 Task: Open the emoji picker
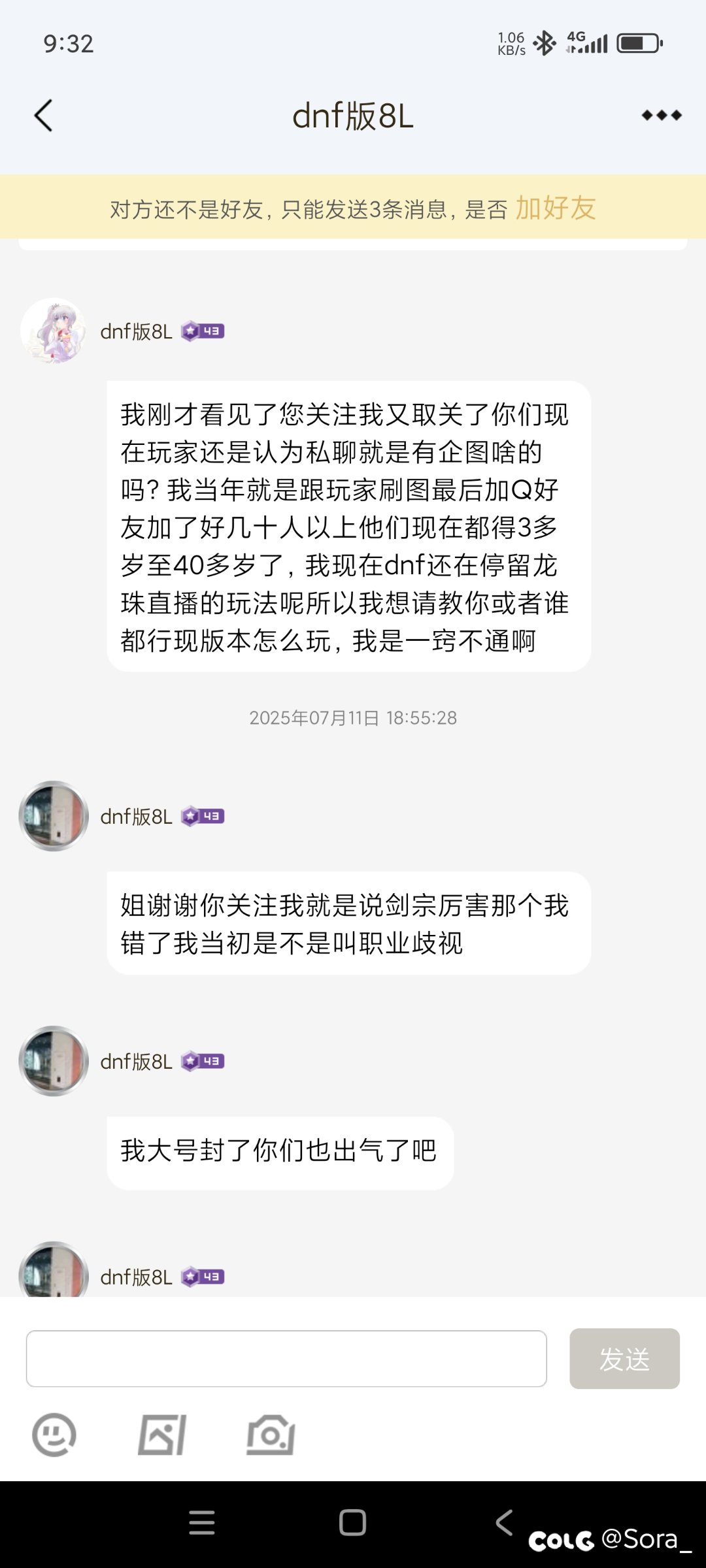pyautogui.click(x=54, y=1435)
